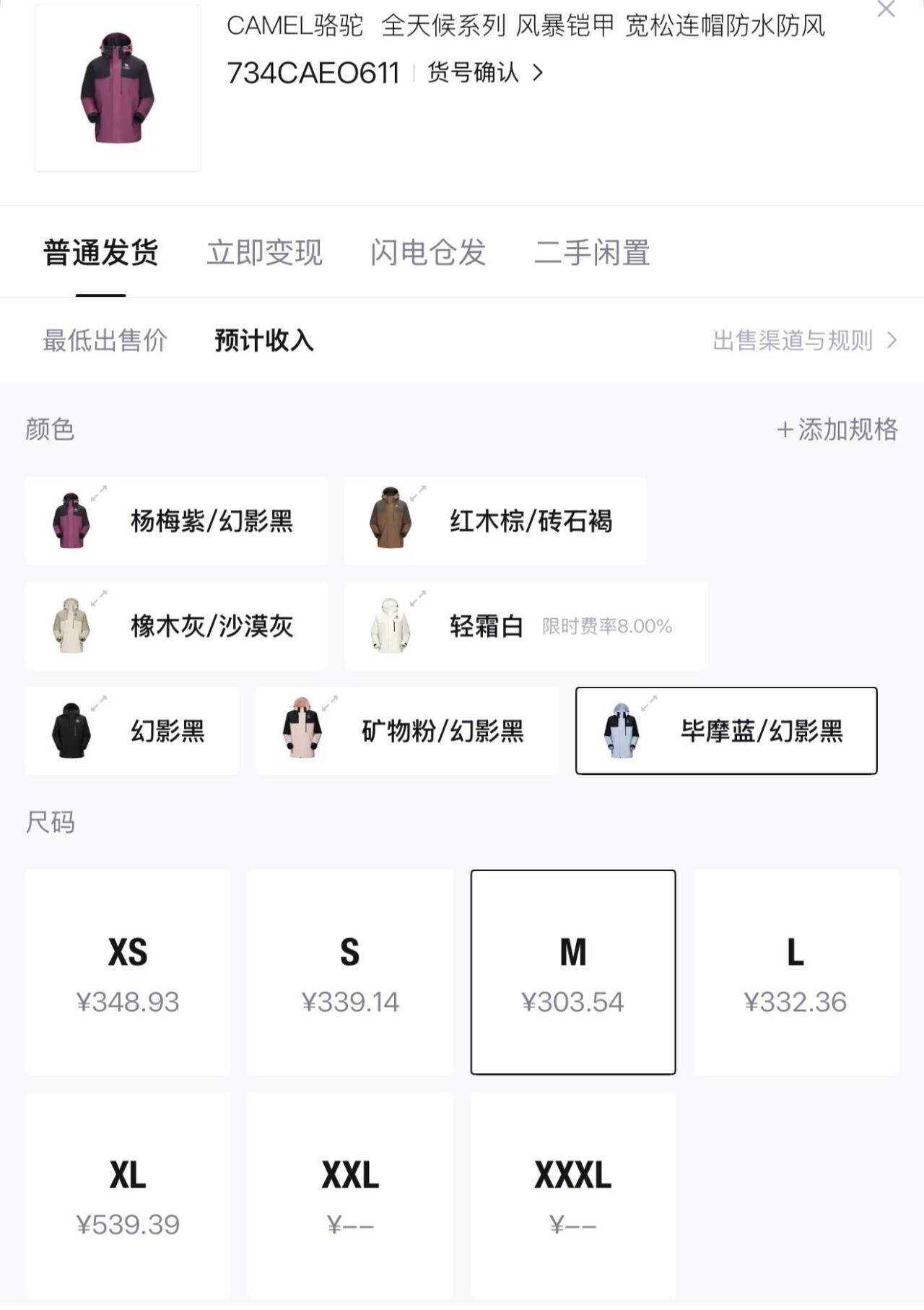Show 最低出售价 lowest selling prices
924x1310 pixels.
point(105,340)
